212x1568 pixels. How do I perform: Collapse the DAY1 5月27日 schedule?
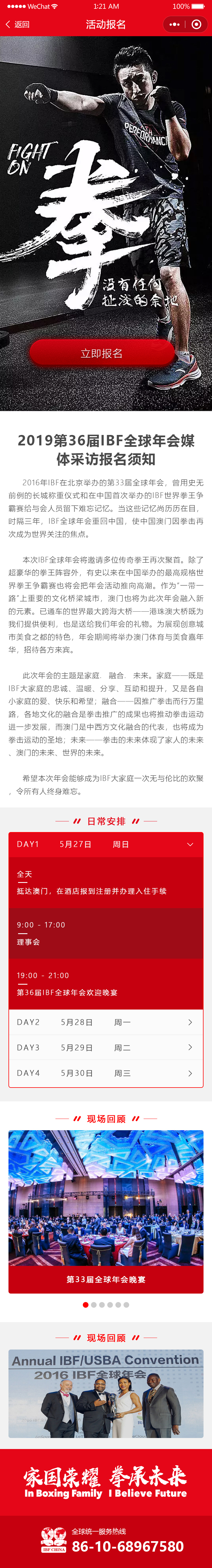189,844
